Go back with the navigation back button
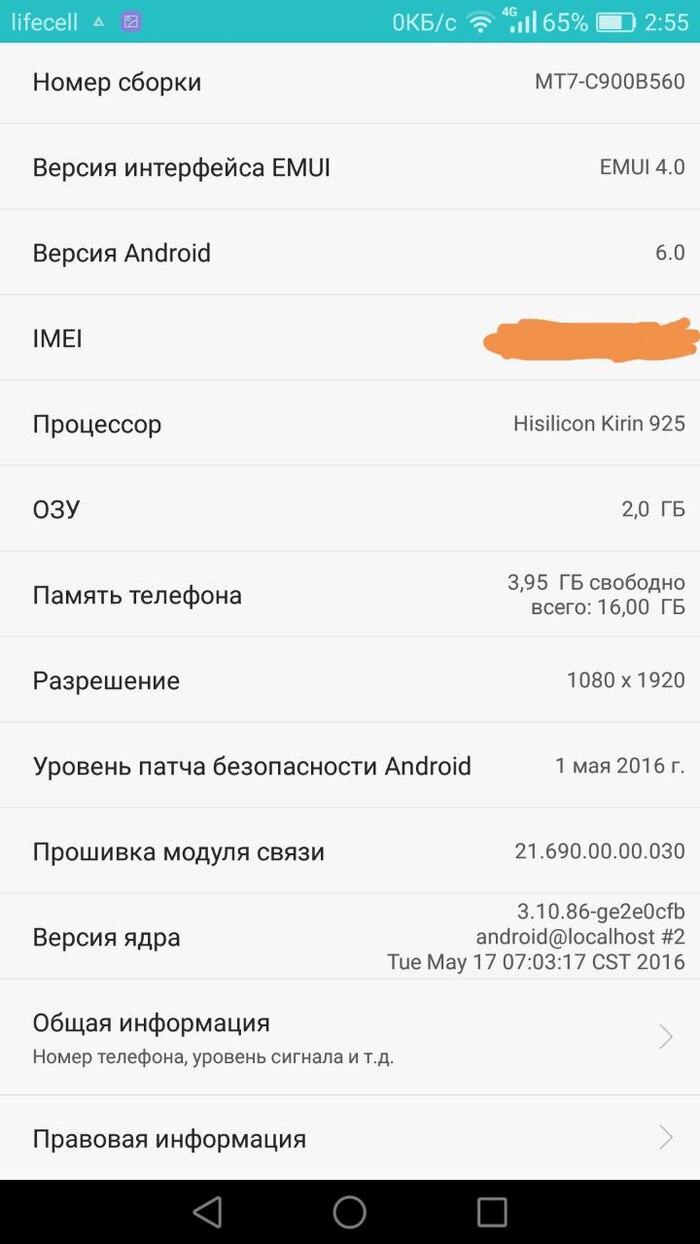The height and width of the screenshot is (1244, 700). [x=207, y=1212]
